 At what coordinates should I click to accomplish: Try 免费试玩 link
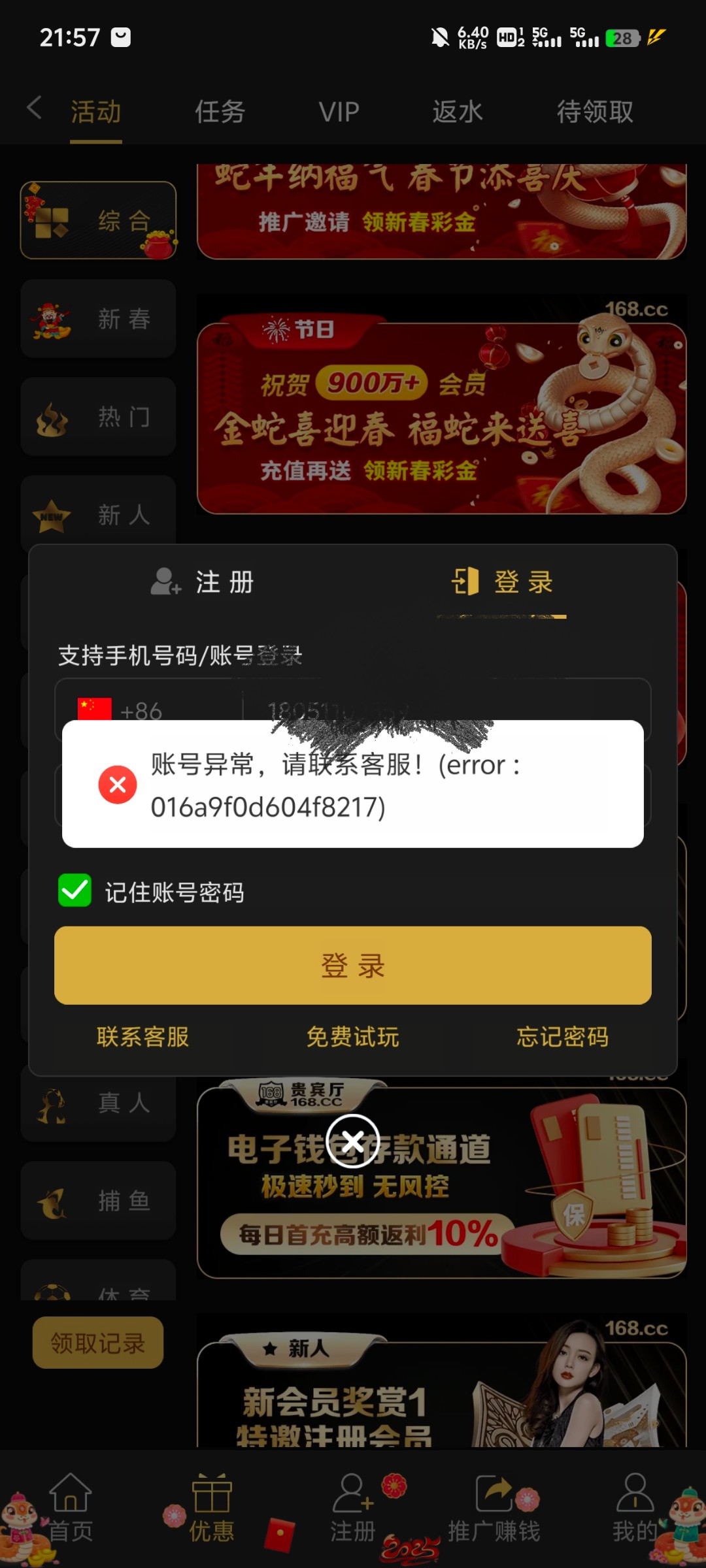point(353,1037)
